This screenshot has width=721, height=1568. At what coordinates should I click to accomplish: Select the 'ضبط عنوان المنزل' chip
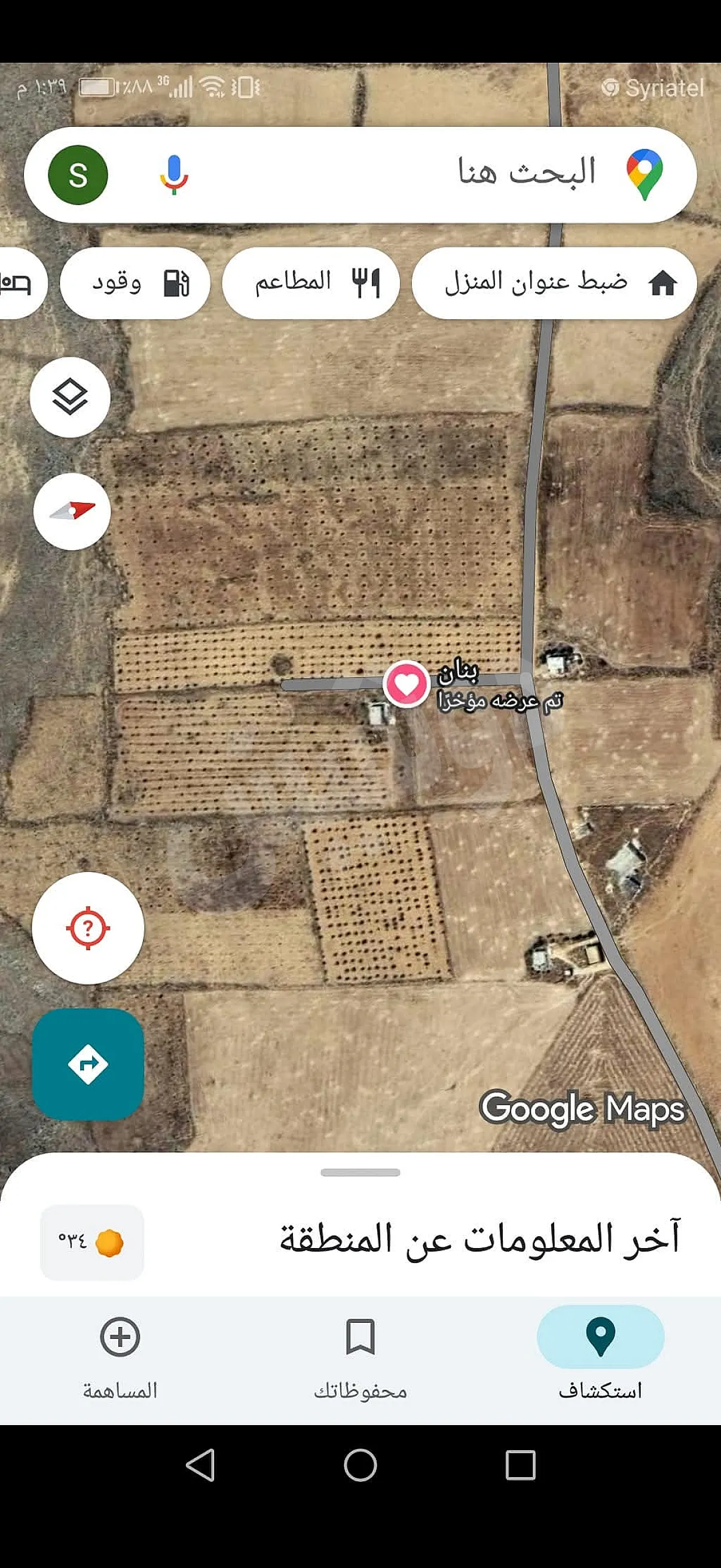[554, 283]
